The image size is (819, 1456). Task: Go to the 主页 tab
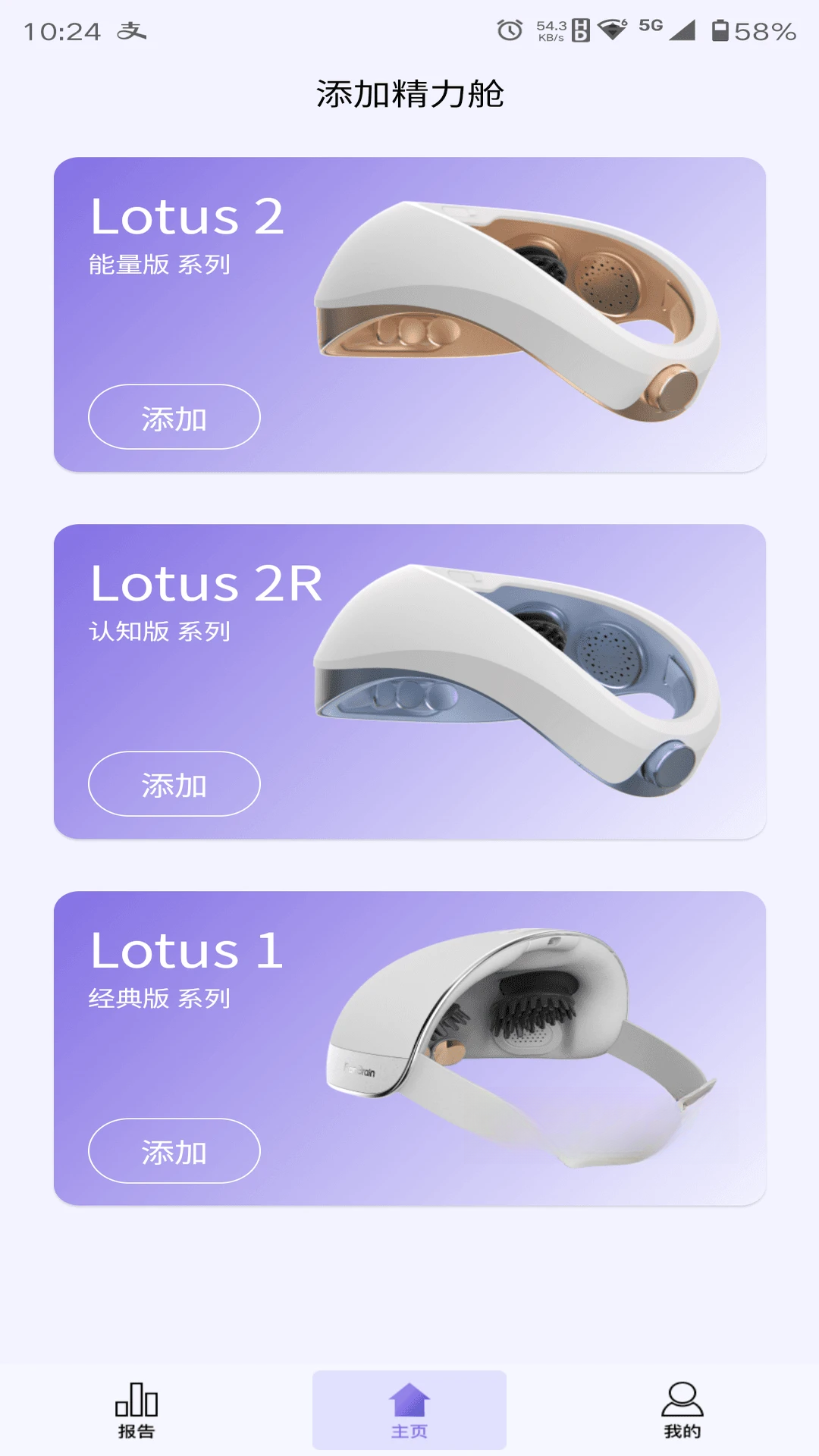409,1410
